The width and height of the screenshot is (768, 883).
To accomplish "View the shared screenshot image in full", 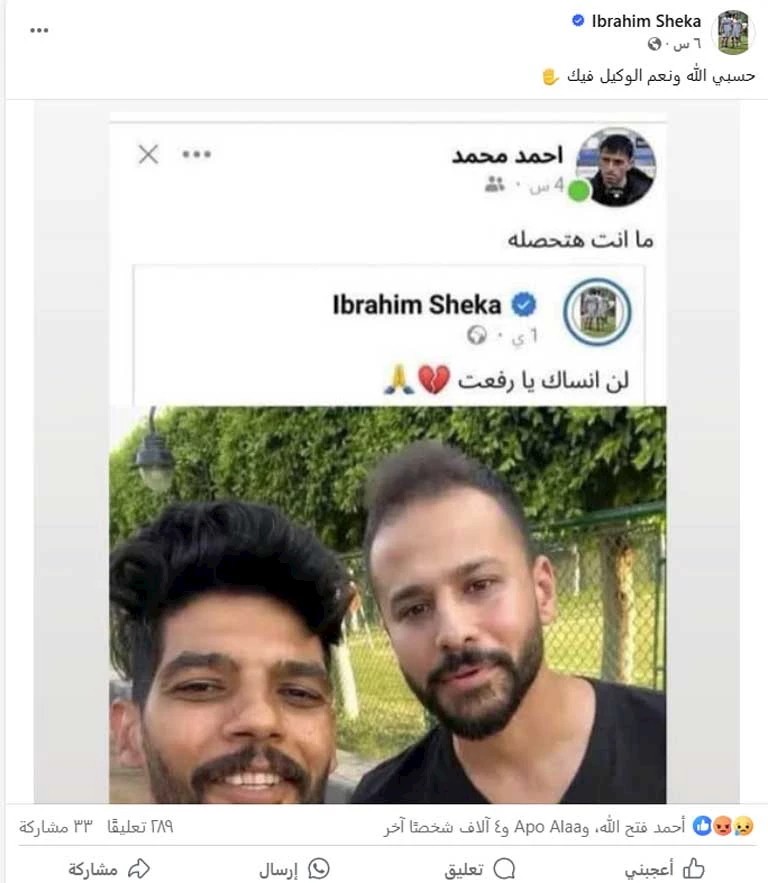I will (388, 460).
